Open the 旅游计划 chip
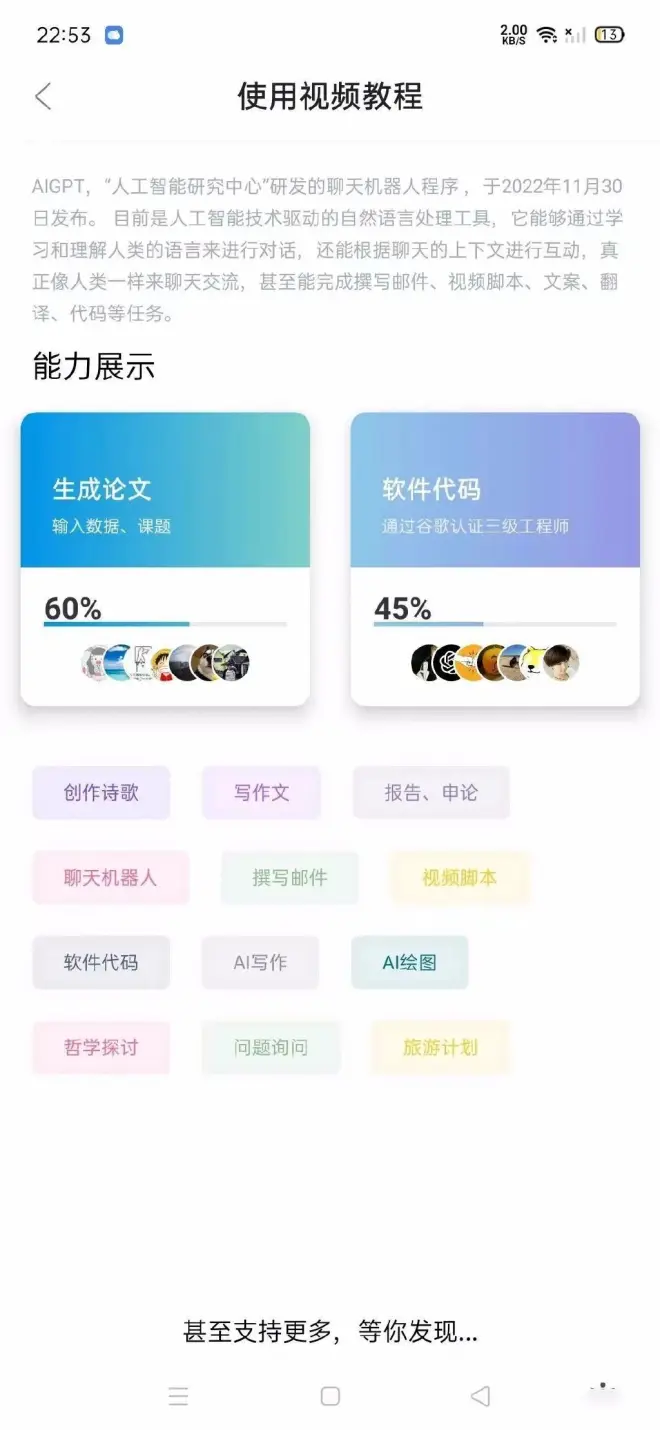Screen dimensions: 660x1430 440,1048
